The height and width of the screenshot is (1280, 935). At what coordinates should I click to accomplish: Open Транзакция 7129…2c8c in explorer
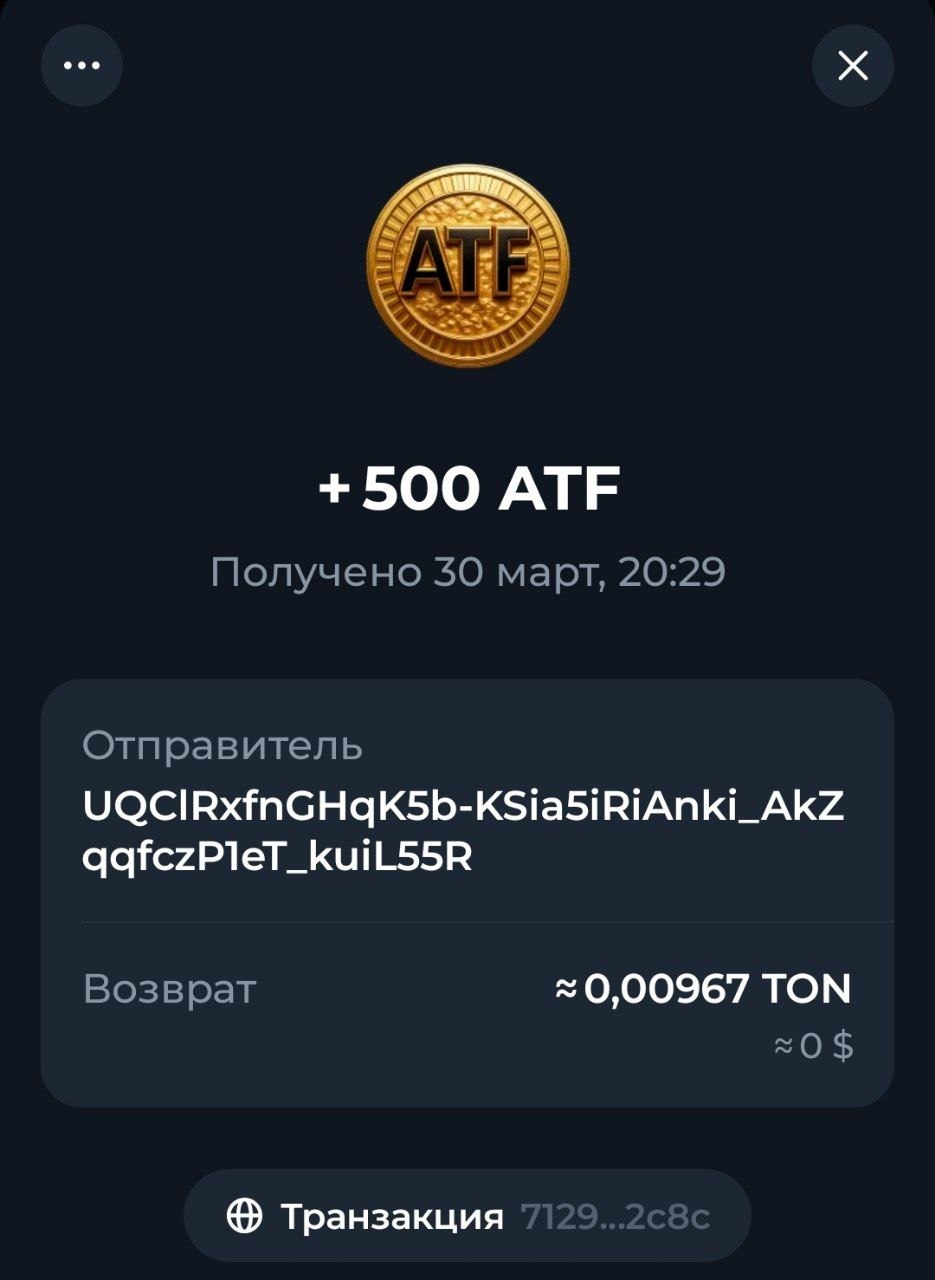point(467,1216)
